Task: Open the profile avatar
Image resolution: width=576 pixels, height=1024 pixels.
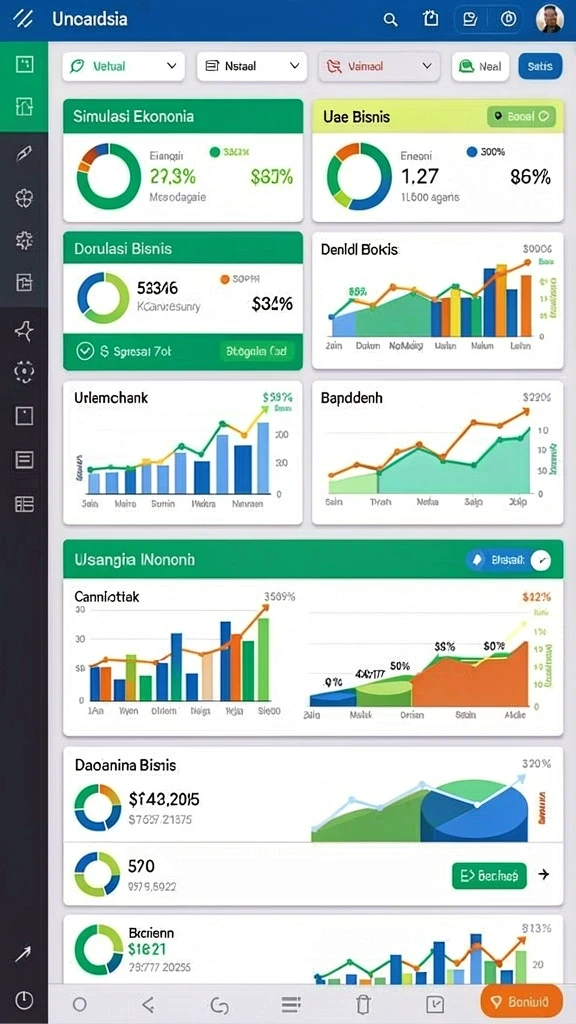Action: (550, 19)
